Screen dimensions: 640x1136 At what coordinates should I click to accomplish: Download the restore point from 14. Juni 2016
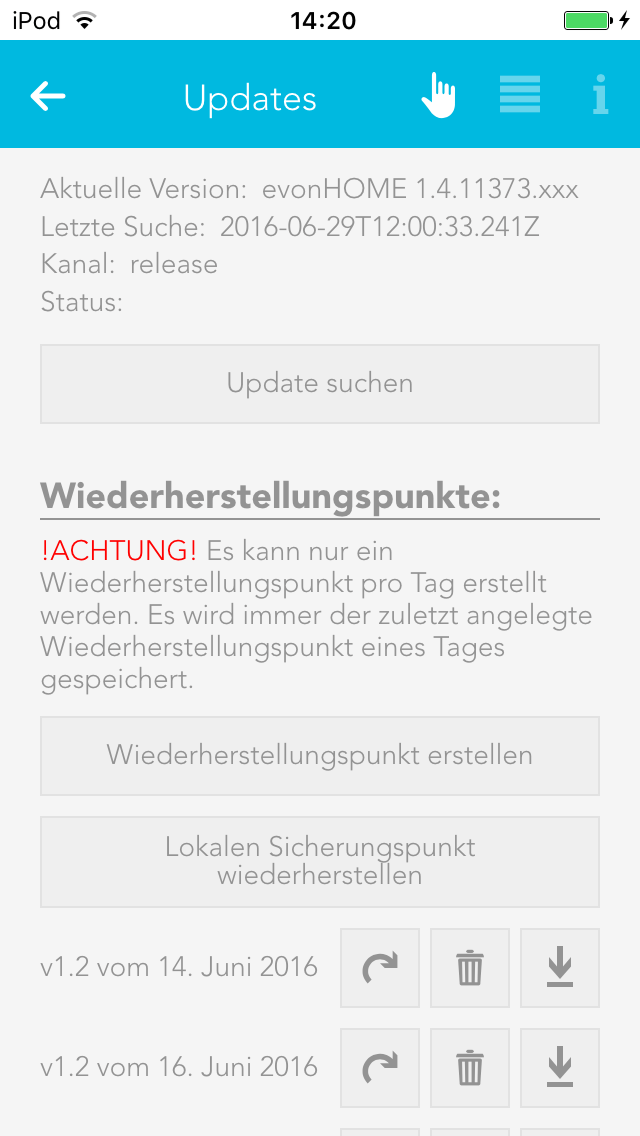(x=560, y=967)
